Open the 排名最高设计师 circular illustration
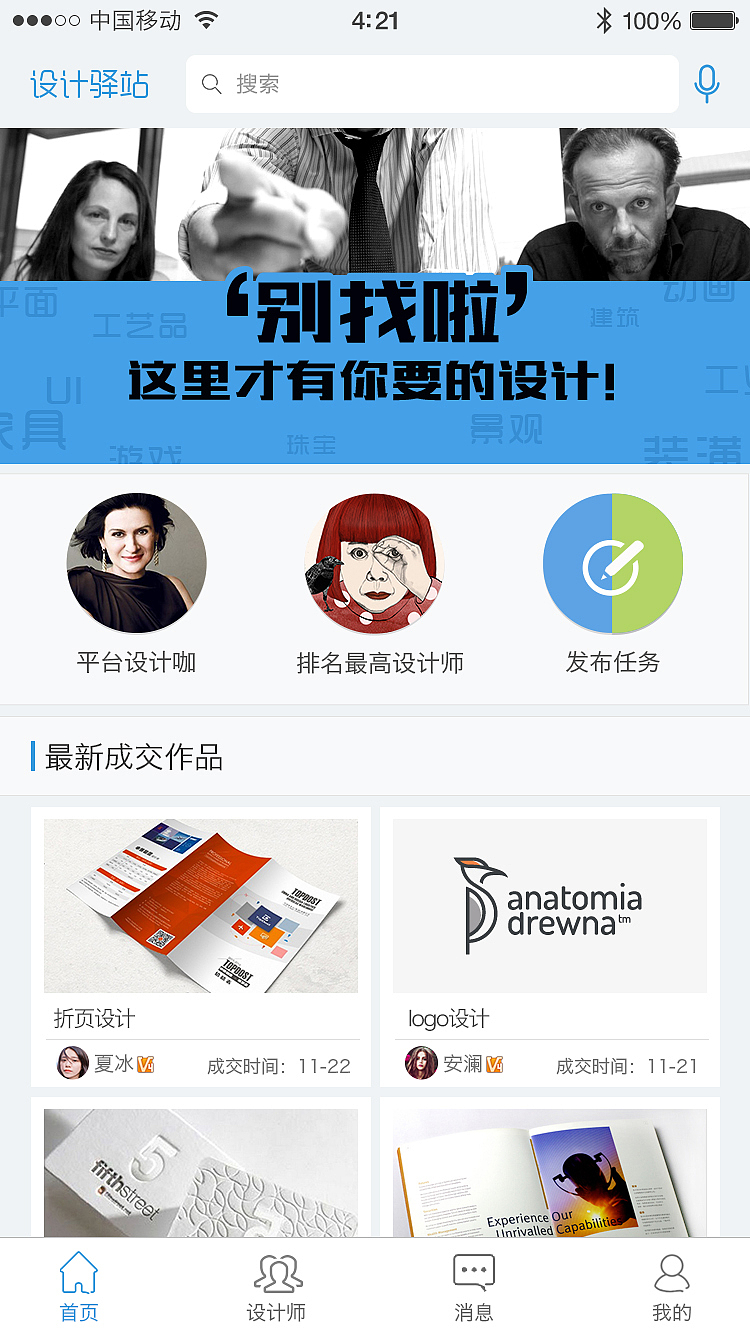This screenshot has height=1334, width=750. tap(374, 563)
